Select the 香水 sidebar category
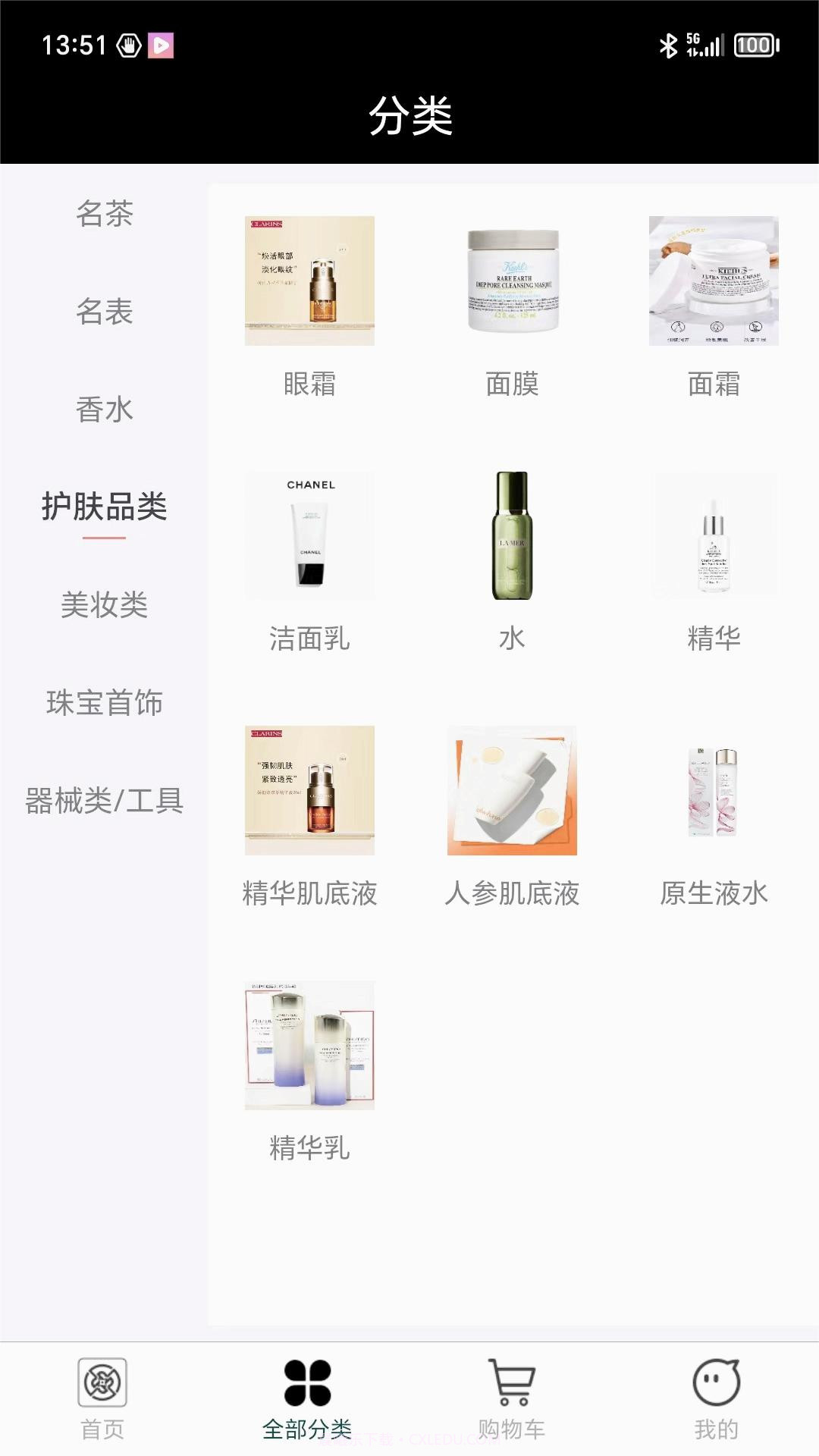819x1456 pixels. (104, 410)
